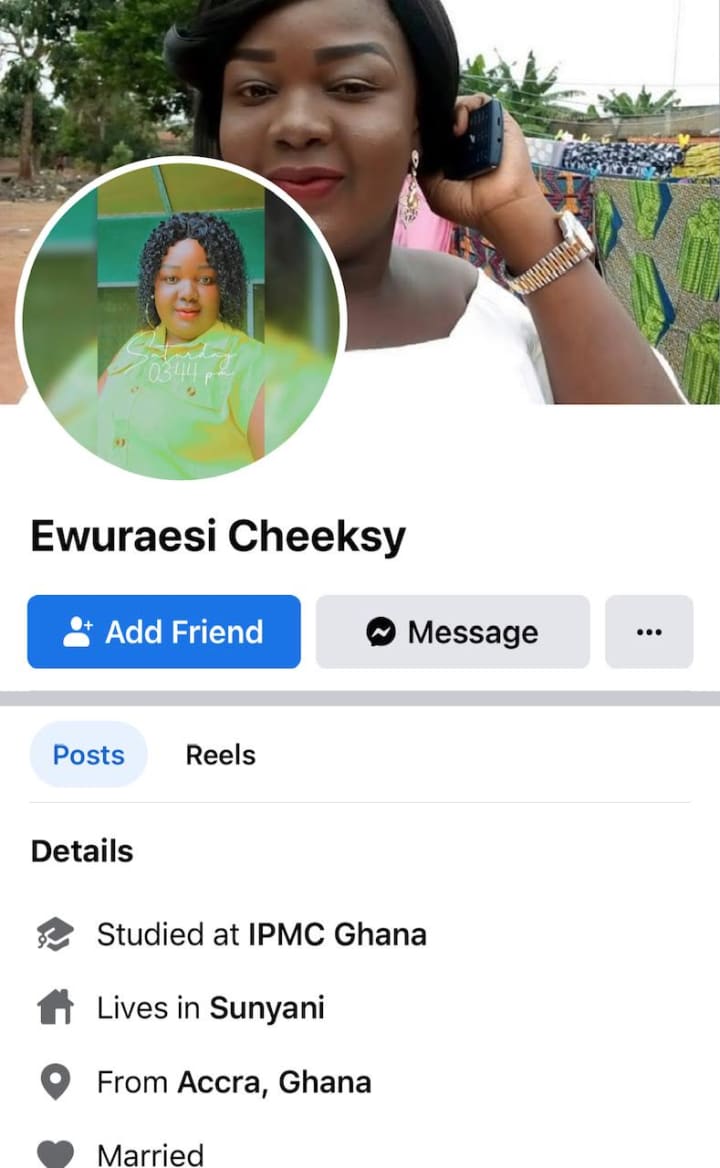Open Accra, Ghana hometown link
Image resolution: width=720 pixels, height=1168 pixels.
pyautogui.click(x=274, y=1082)
